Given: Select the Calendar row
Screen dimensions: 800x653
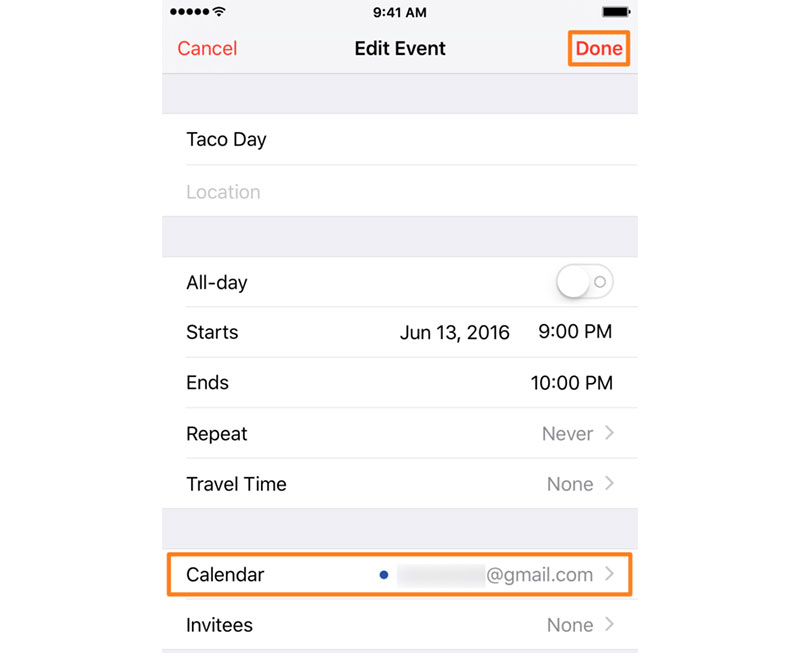Looking at the screenshot, I should [x=400, y=575].
